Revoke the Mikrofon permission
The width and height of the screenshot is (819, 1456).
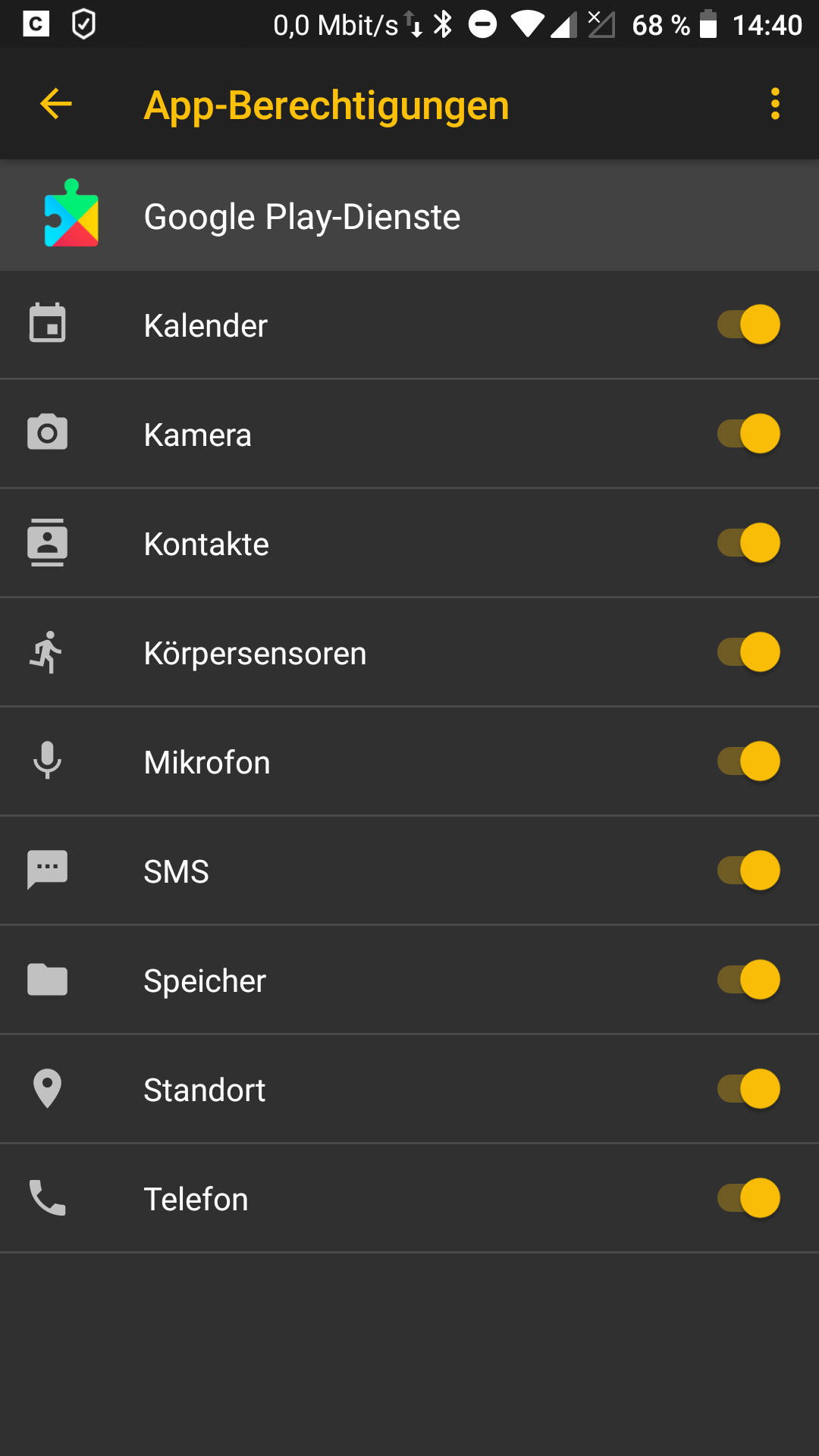(748, 761)
